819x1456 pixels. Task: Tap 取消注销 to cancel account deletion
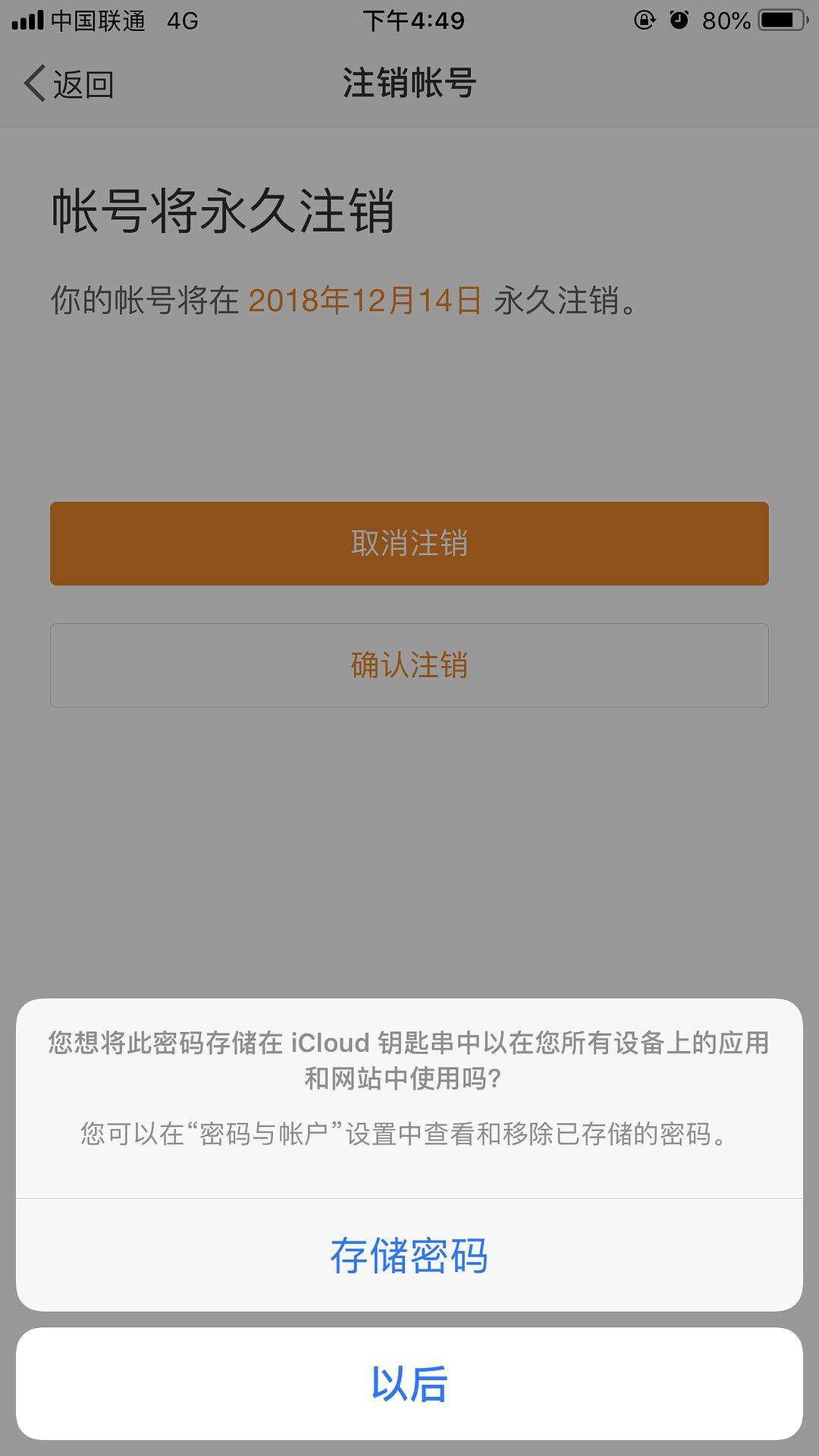click(x=409, y=543)
